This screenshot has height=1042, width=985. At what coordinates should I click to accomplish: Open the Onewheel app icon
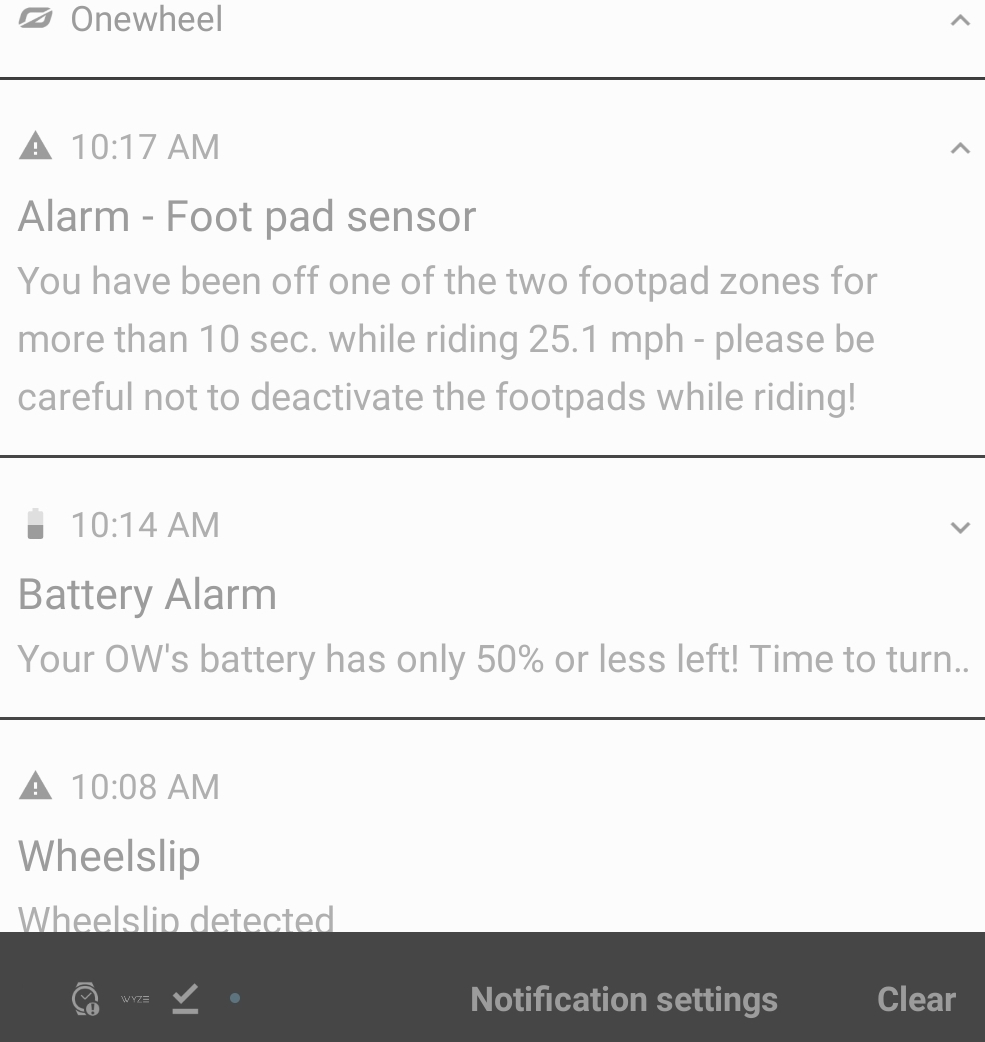[x=34, y=18]
